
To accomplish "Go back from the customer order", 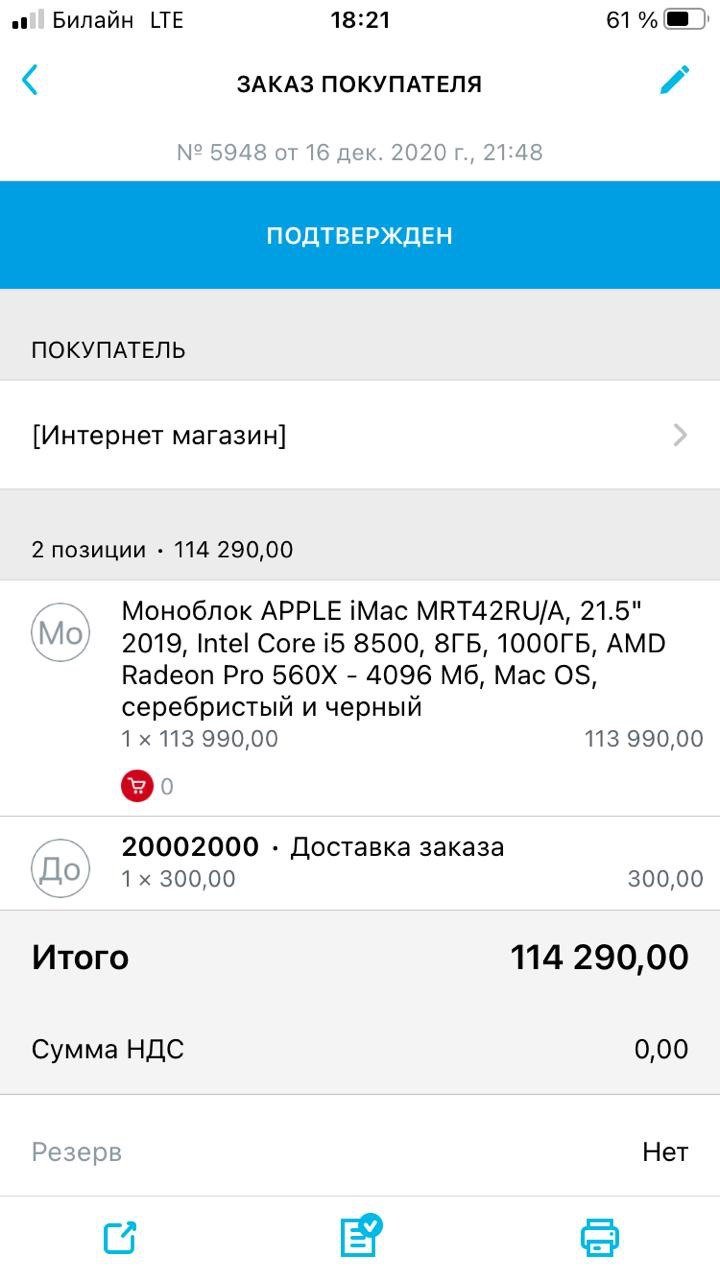I will [30, 80].
